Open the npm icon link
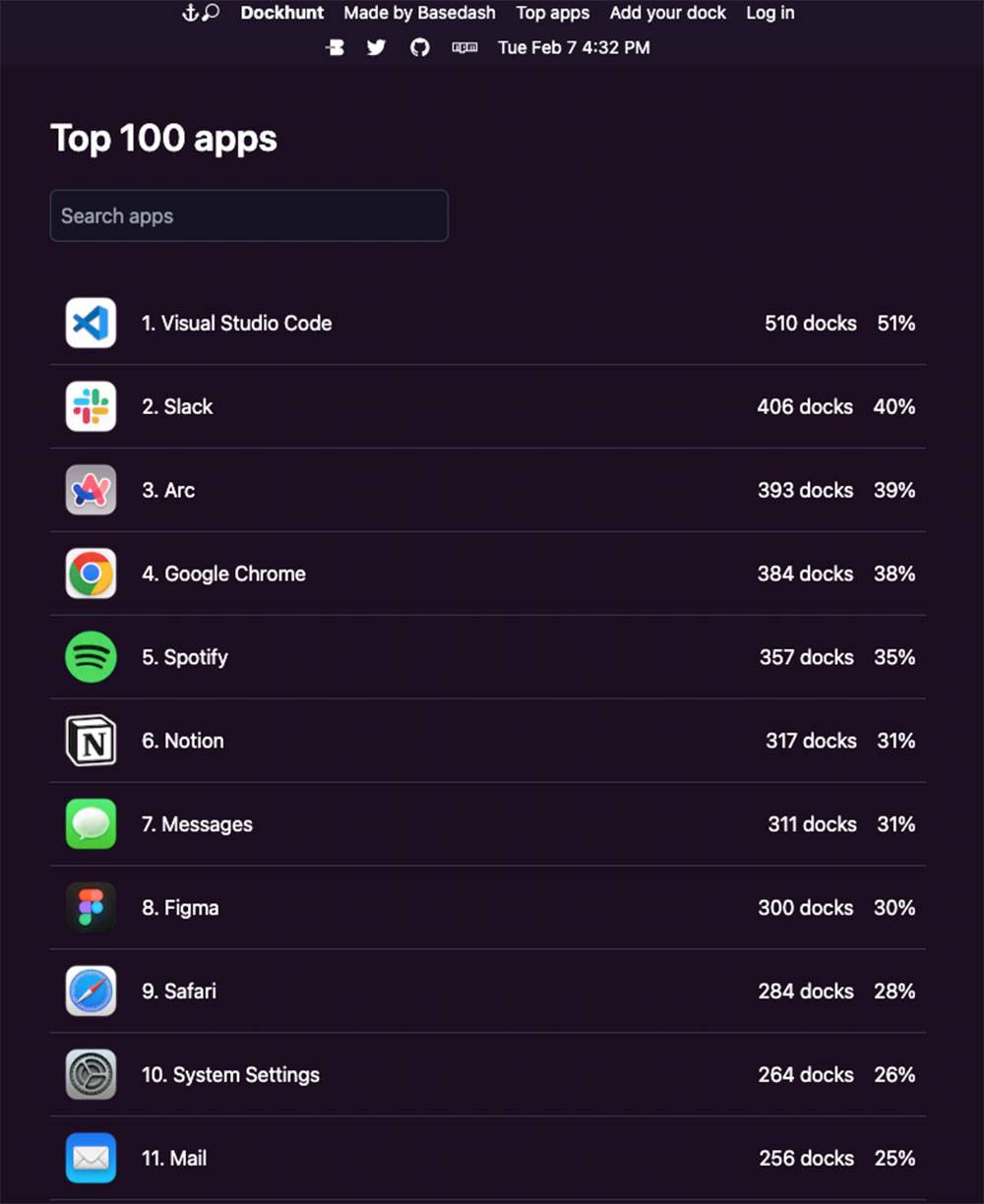The width and height of the screenshot is (984, 1204). (464, 47)
